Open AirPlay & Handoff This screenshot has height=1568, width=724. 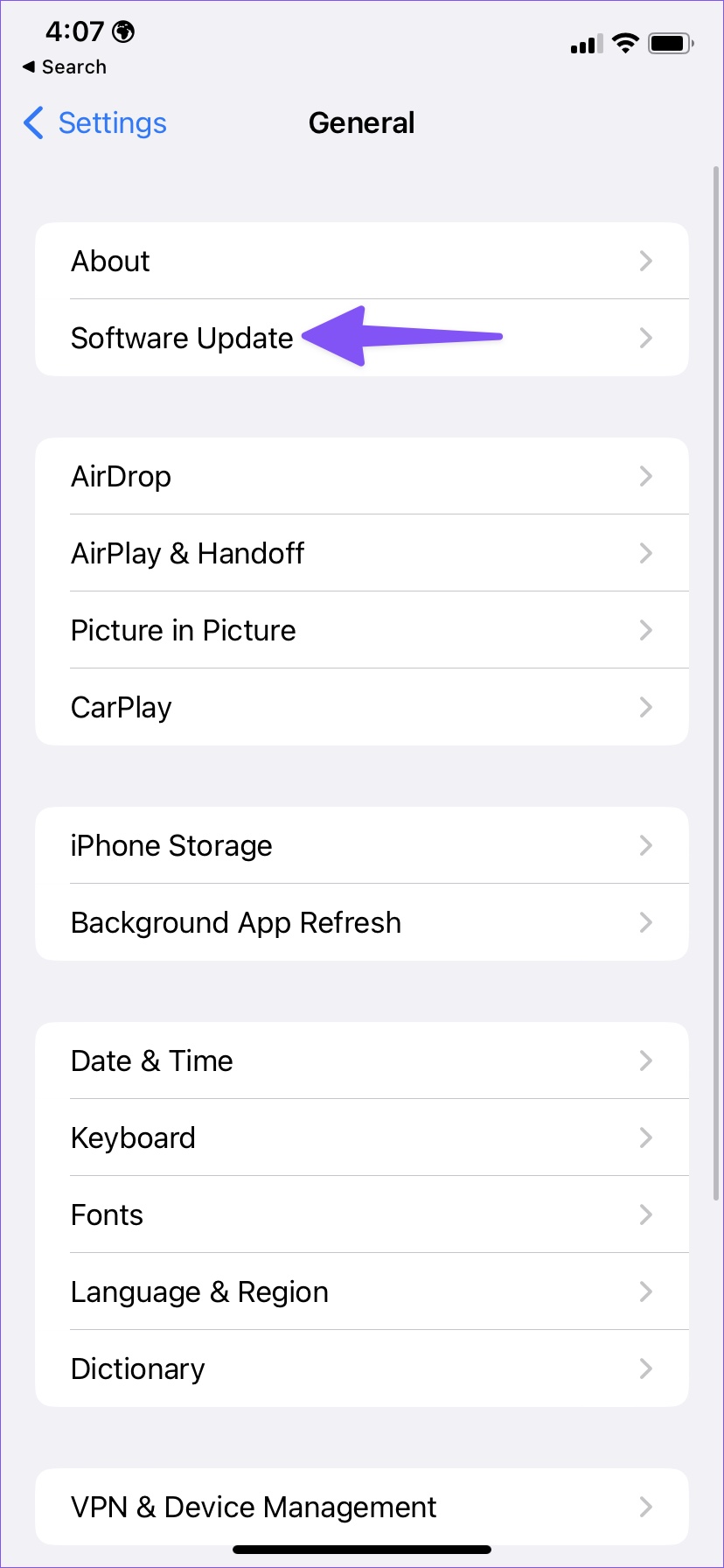(x=362, y=553)
